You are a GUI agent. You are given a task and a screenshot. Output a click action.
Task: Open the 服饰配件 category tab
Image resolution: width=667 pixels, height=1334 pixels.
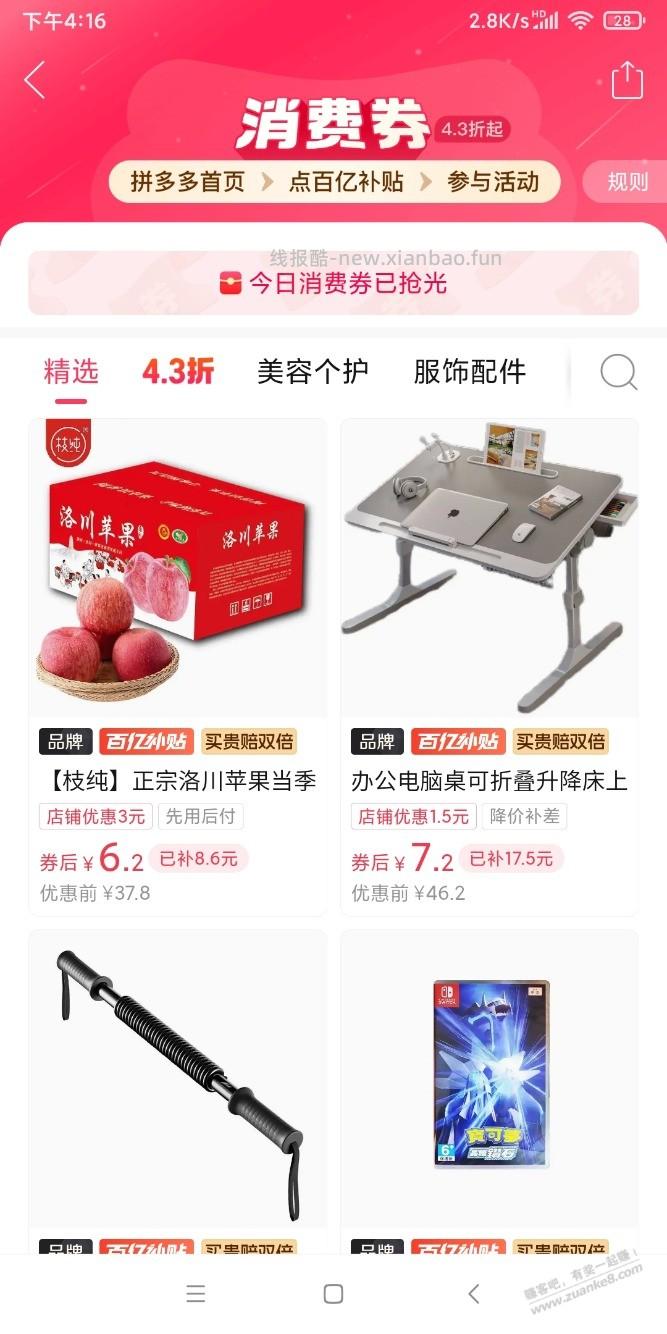coord(469,372)
